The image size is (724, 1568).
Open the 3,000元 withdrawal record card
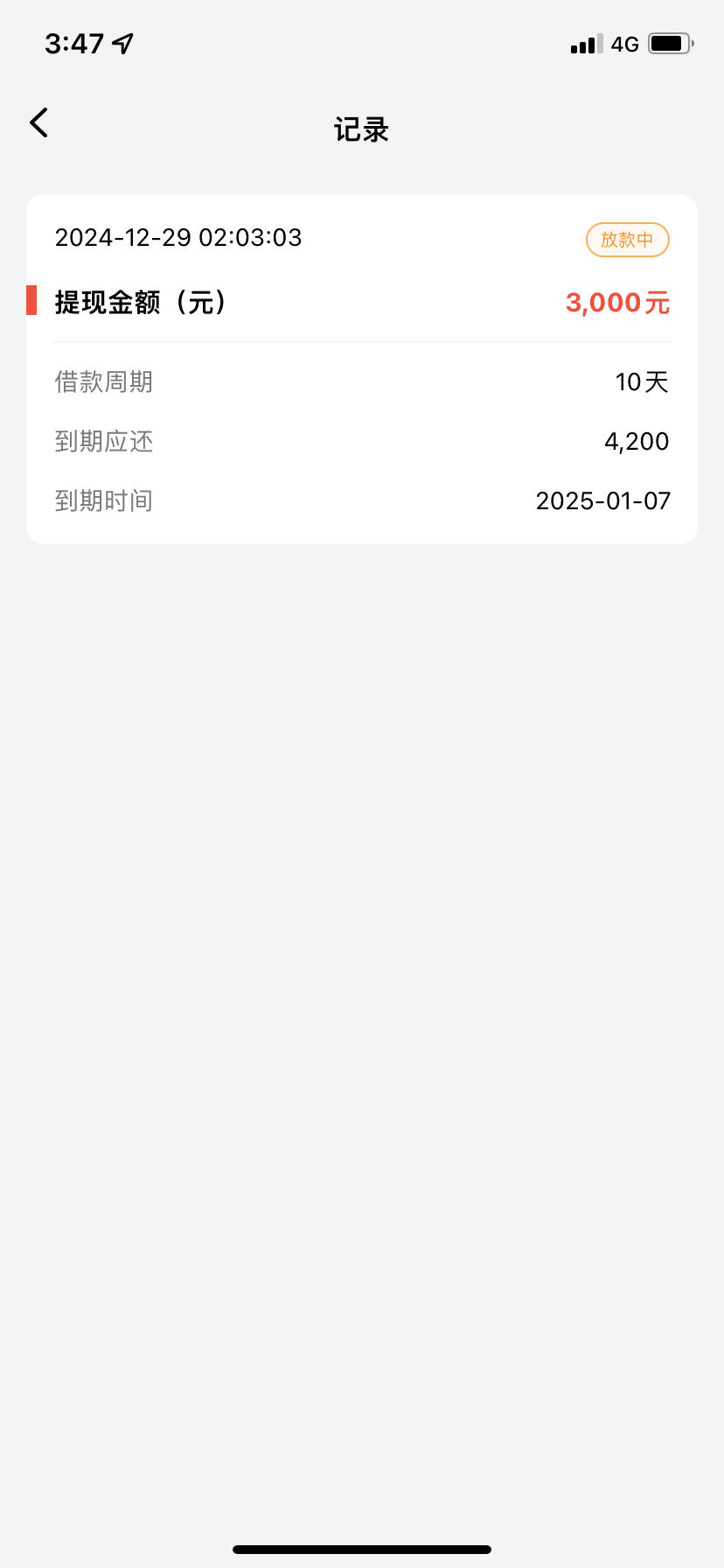point(362,369)
